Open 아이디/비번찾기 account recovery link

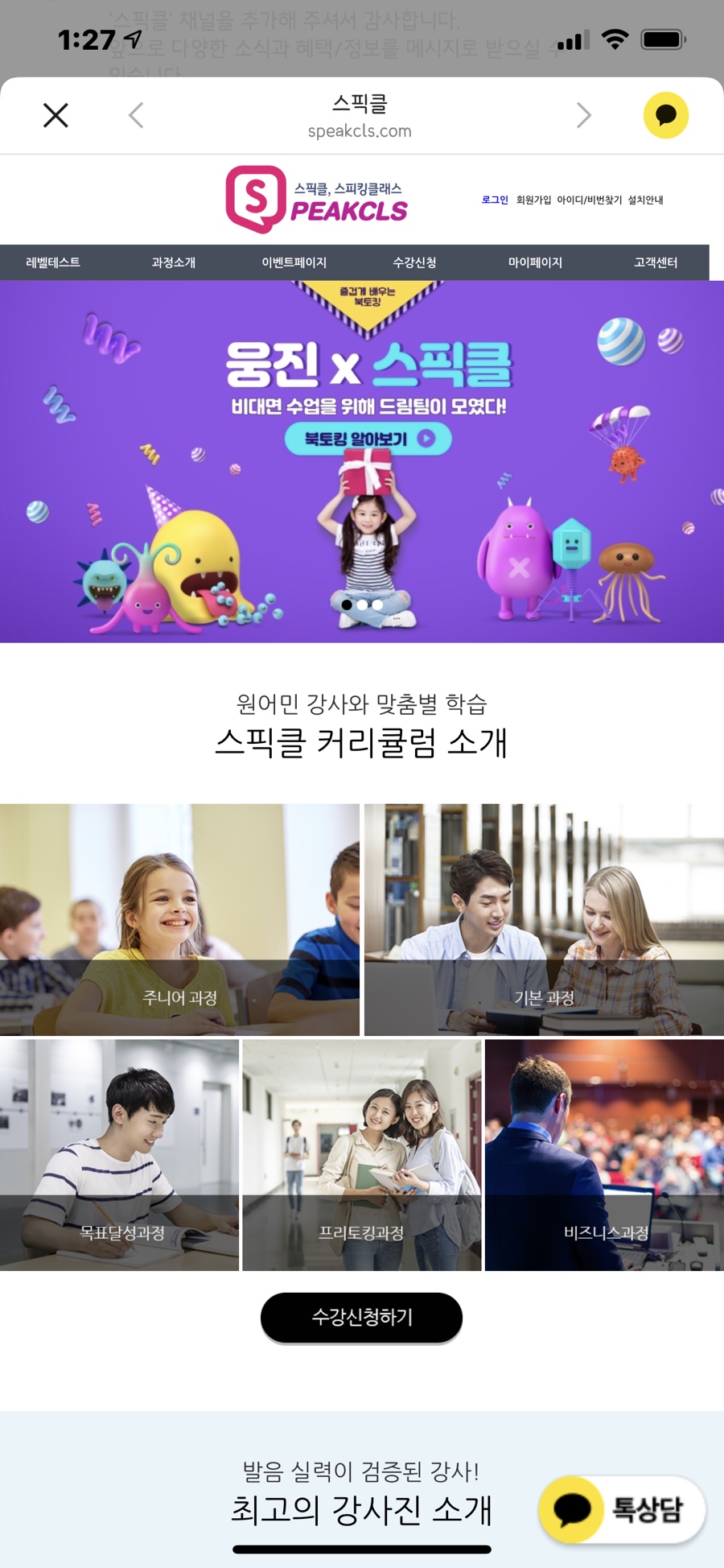[x=589, y=200]
